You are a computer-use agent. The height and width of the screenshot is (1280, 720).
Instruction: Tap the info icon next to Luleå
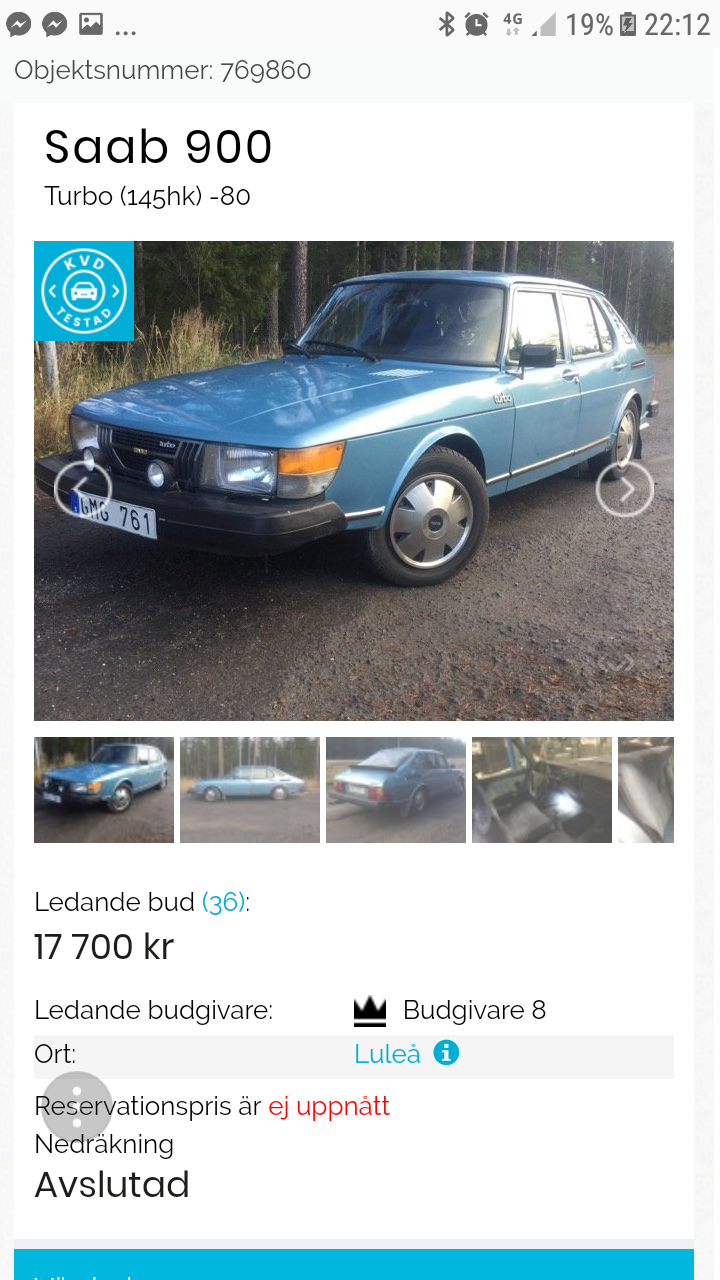[x=446, y=1053]
